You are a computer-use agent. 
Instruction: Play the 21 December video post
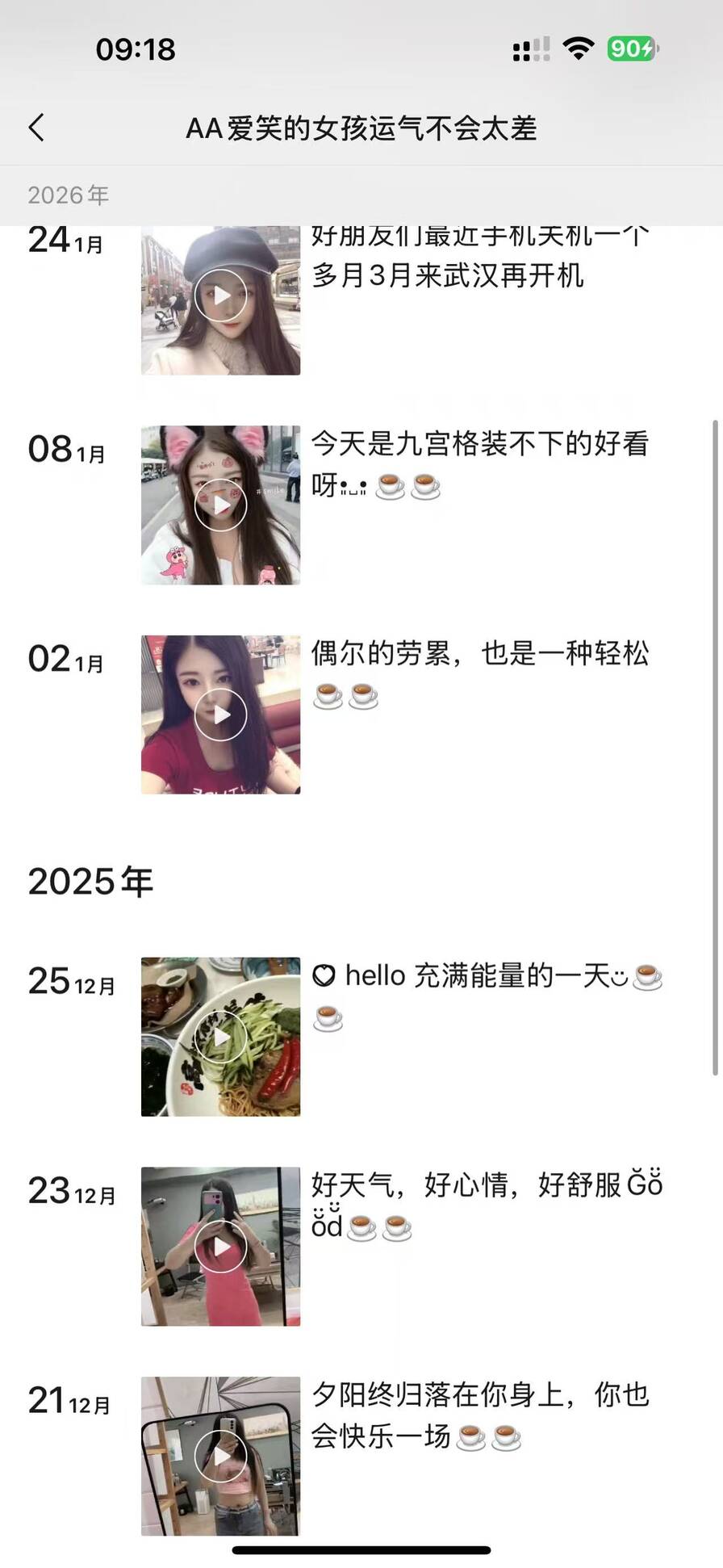[220, 1455]
